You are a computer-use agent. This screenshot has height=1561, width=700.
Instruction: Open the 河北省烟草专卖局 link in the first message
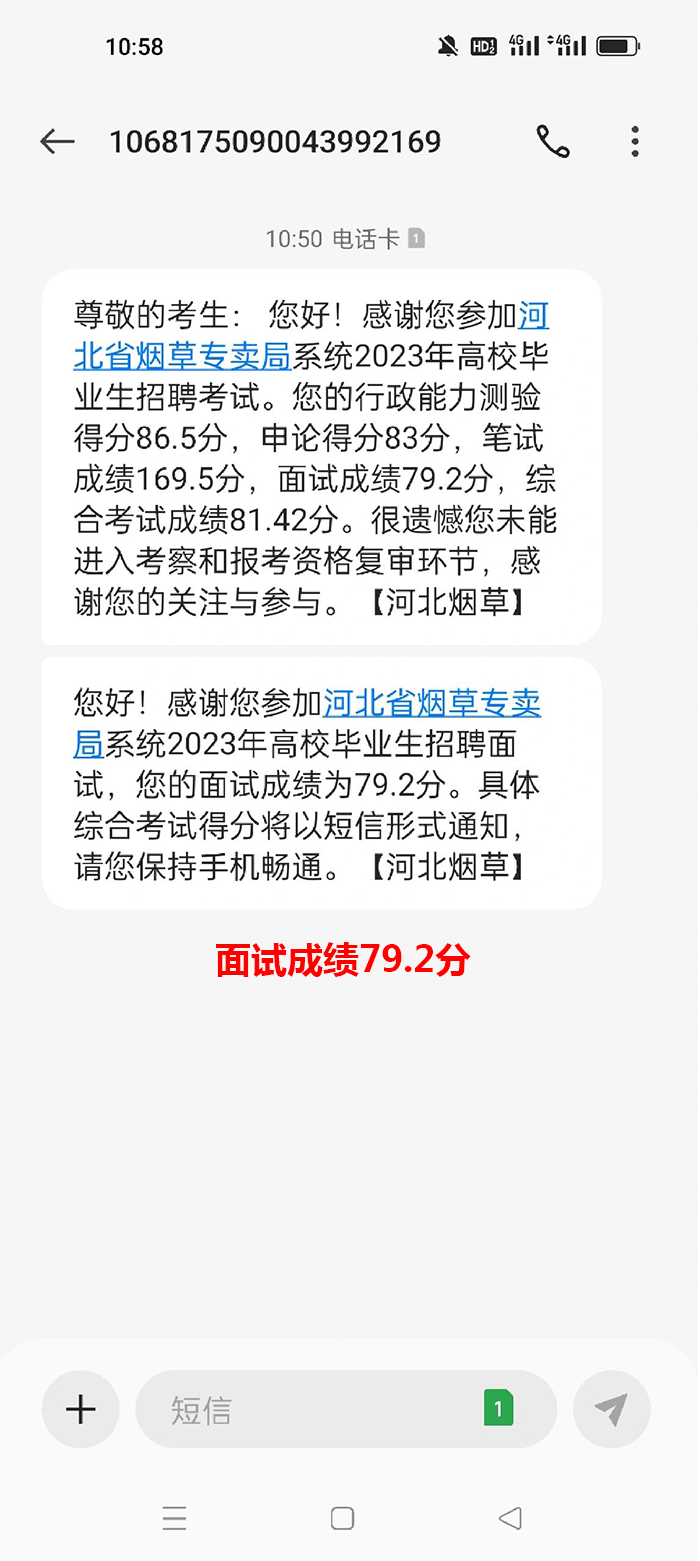[x=182, y=354]
